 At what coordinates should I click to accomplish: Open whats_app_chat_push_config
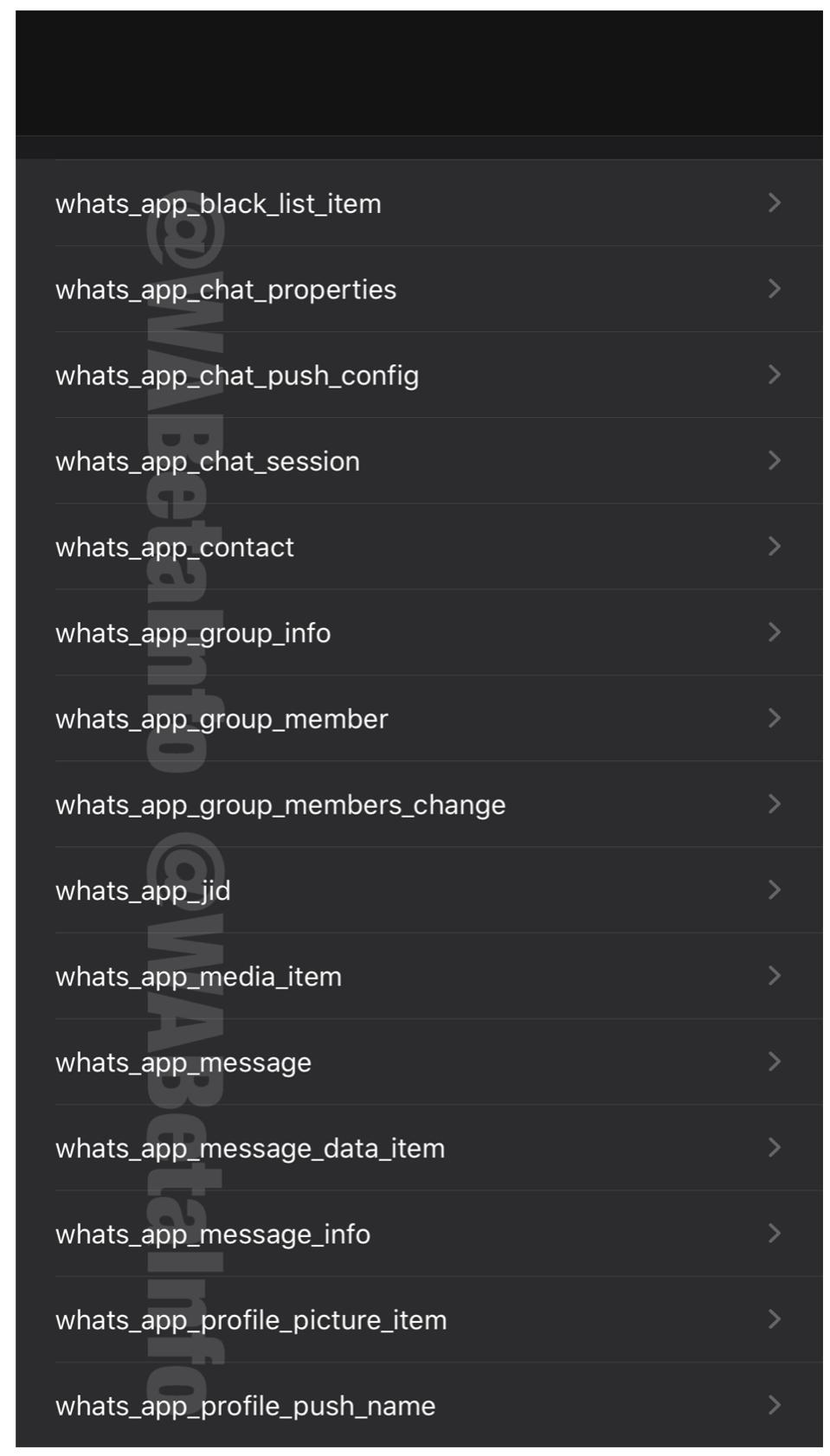click(237, 375)
